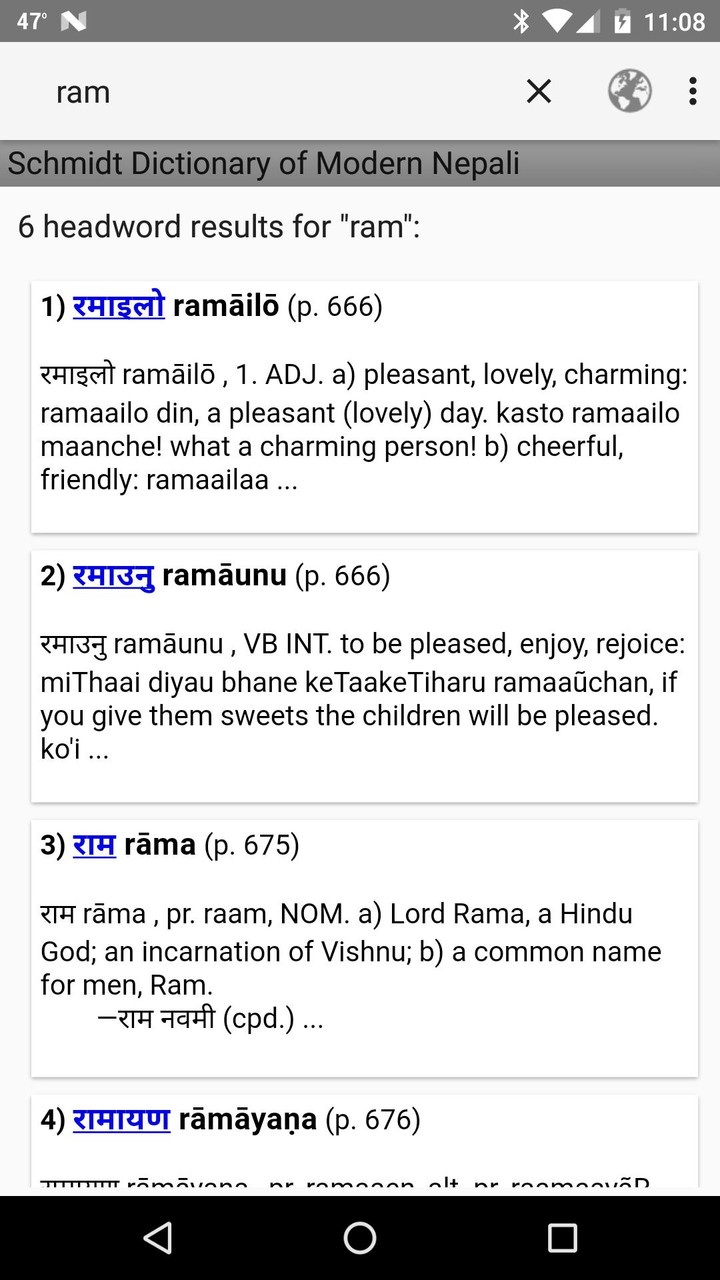Tap the Back navigation button

click(x=158, y=1238)
